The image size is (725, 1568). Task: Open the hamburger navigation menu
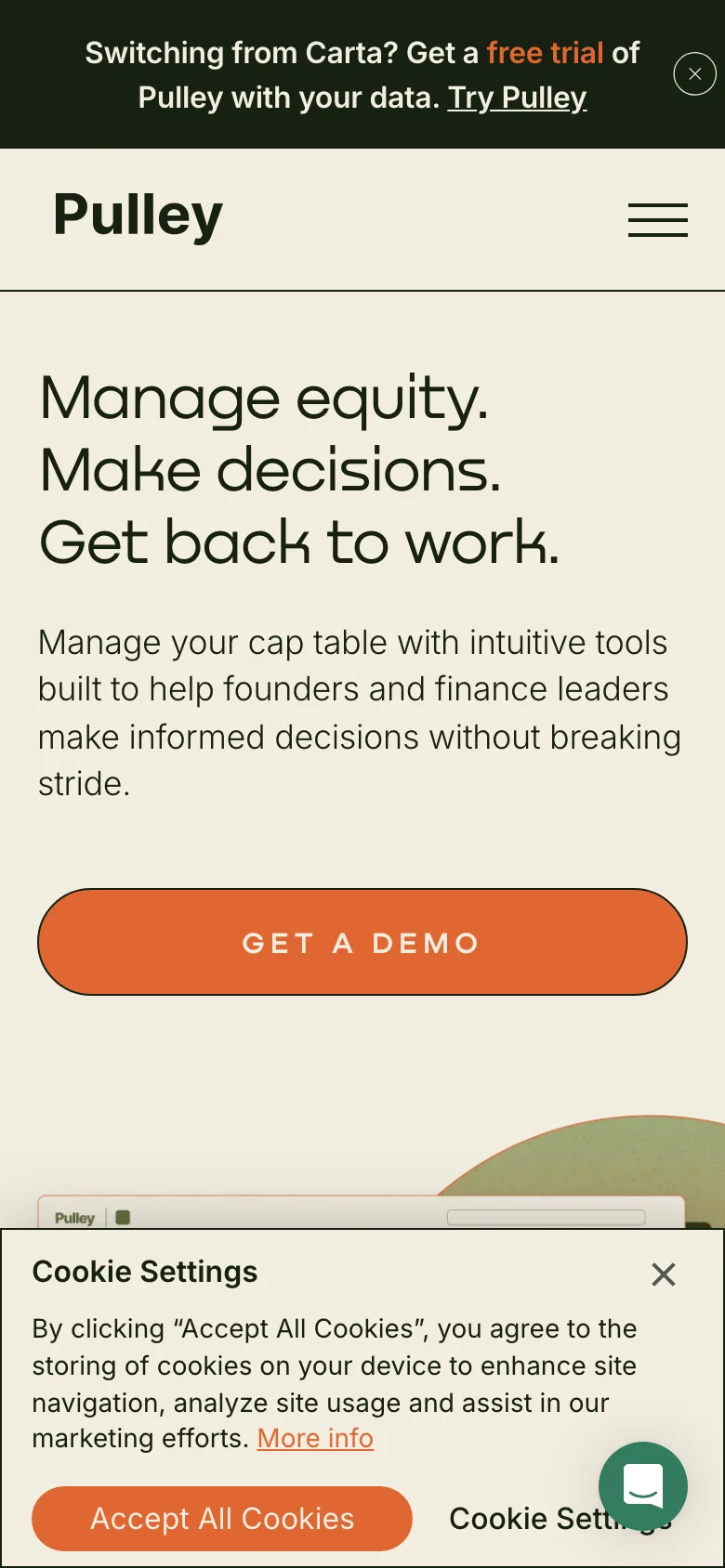pyautogui.click(x=657, y=220)
